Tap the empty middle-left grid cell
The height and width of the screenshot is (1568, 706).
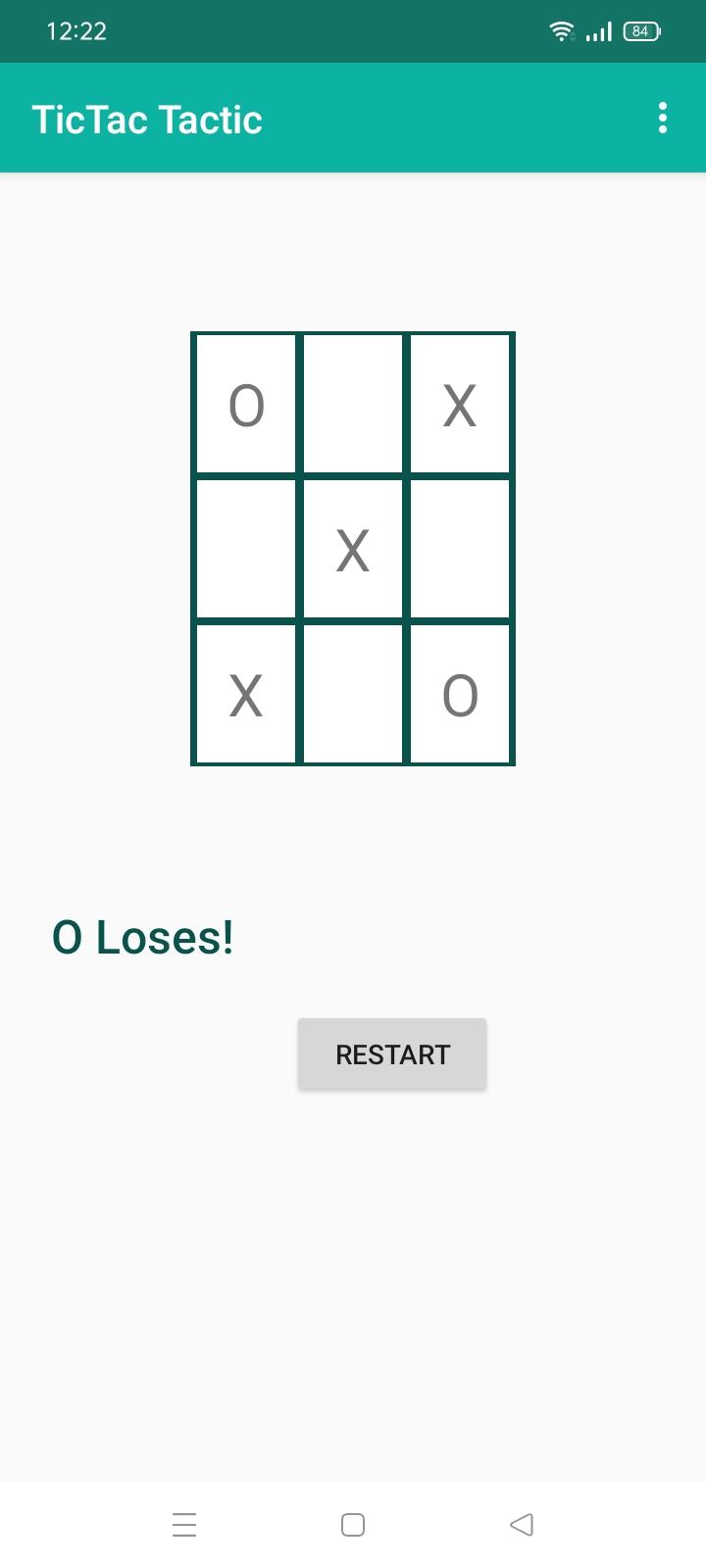[245, 549]
